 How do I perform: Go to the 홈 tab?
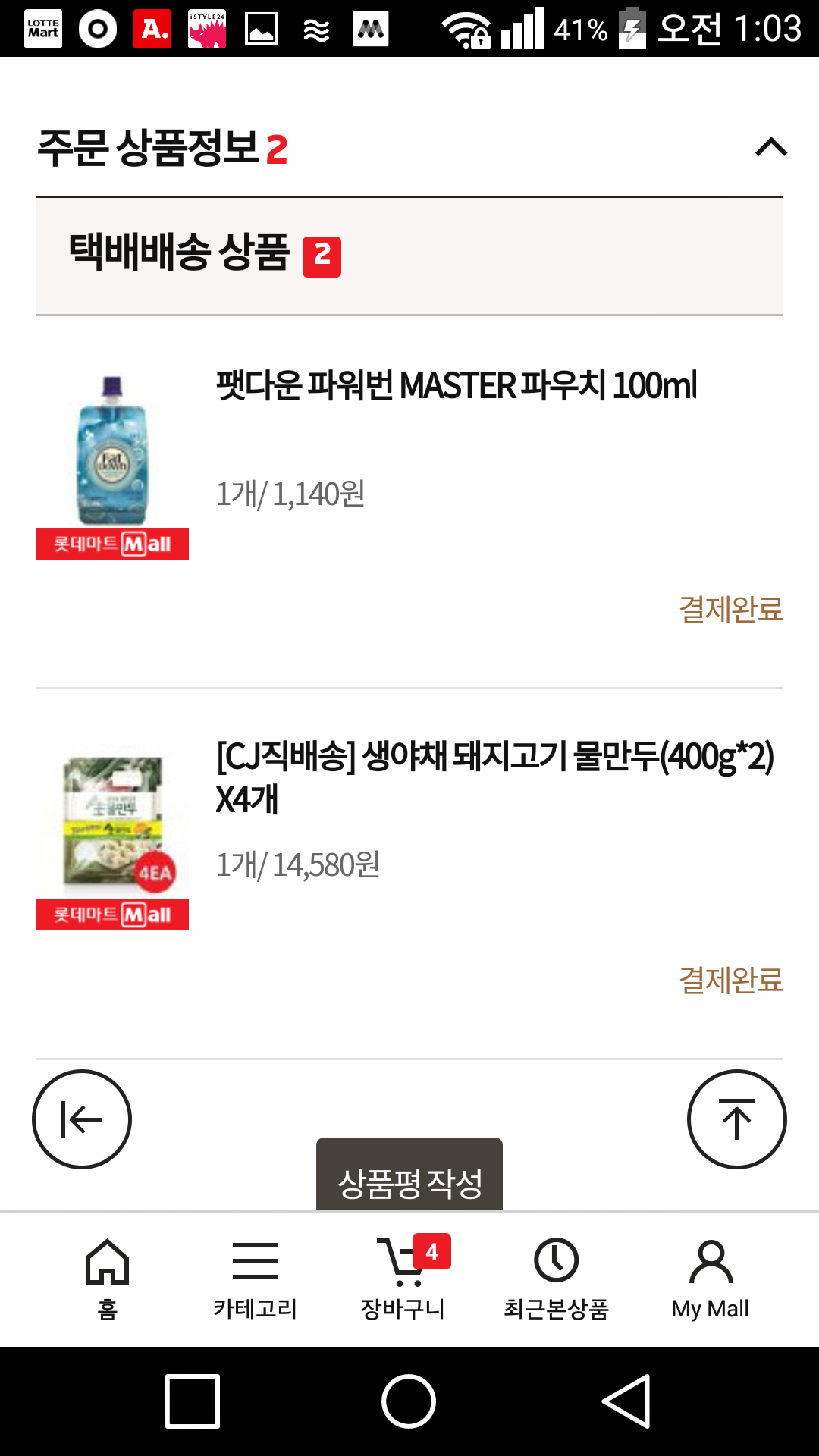coord(107,1279)
